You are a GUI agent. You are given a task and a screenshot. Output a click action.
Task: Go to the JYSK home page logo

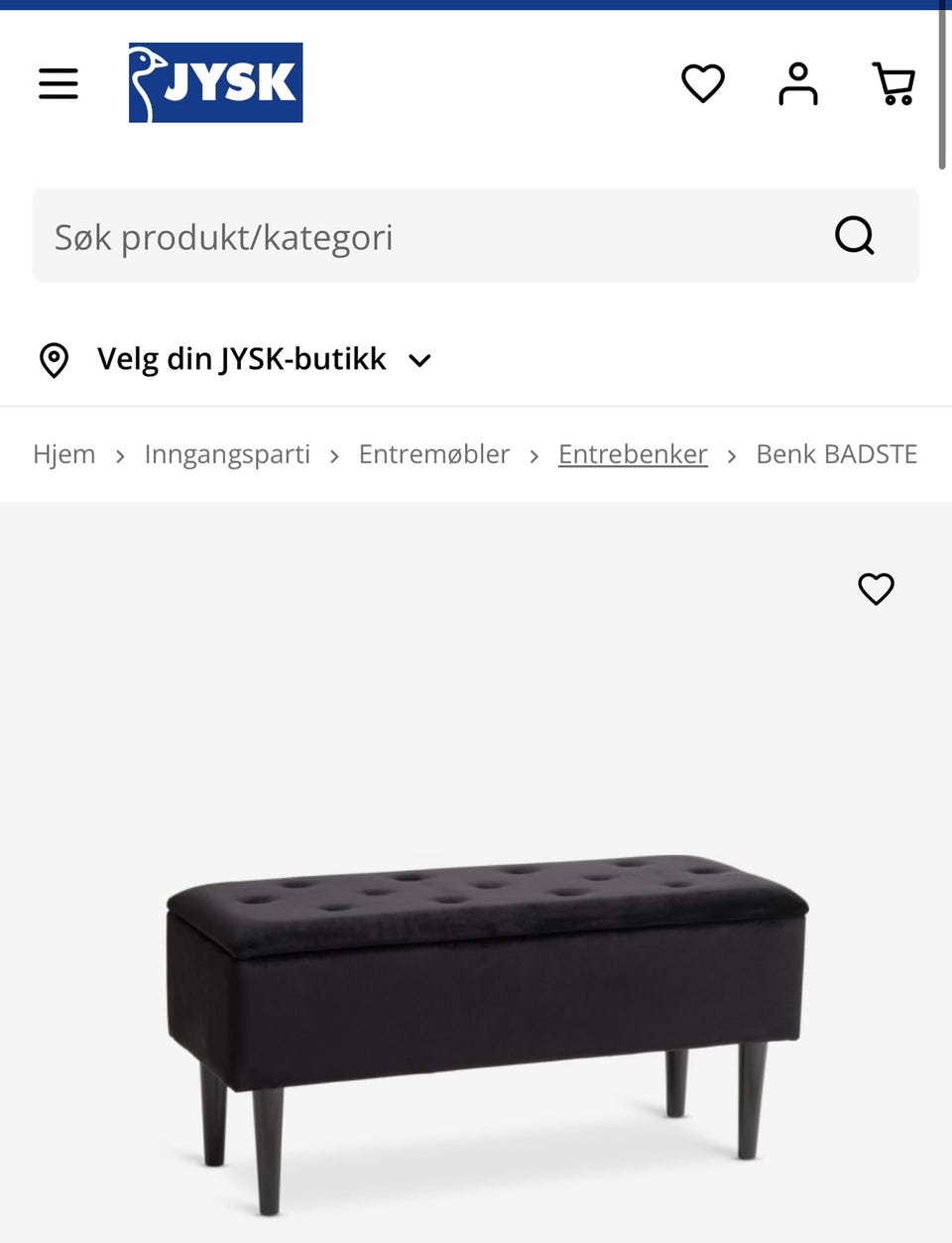pyautogui.click(x=215, y=82)
